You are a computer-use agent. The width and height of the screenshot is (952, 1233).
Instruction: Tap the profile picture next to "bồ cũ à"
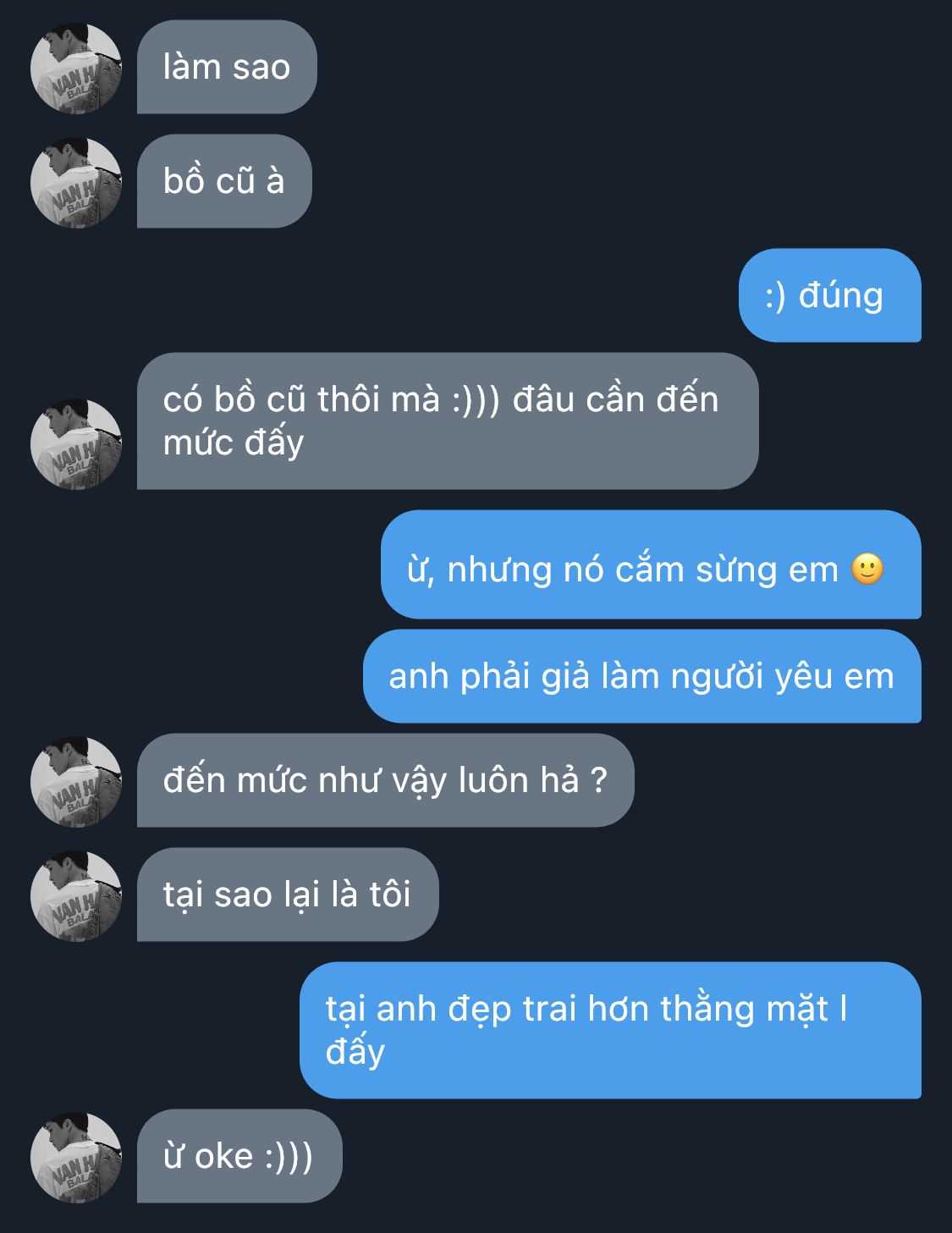point(76,183)
